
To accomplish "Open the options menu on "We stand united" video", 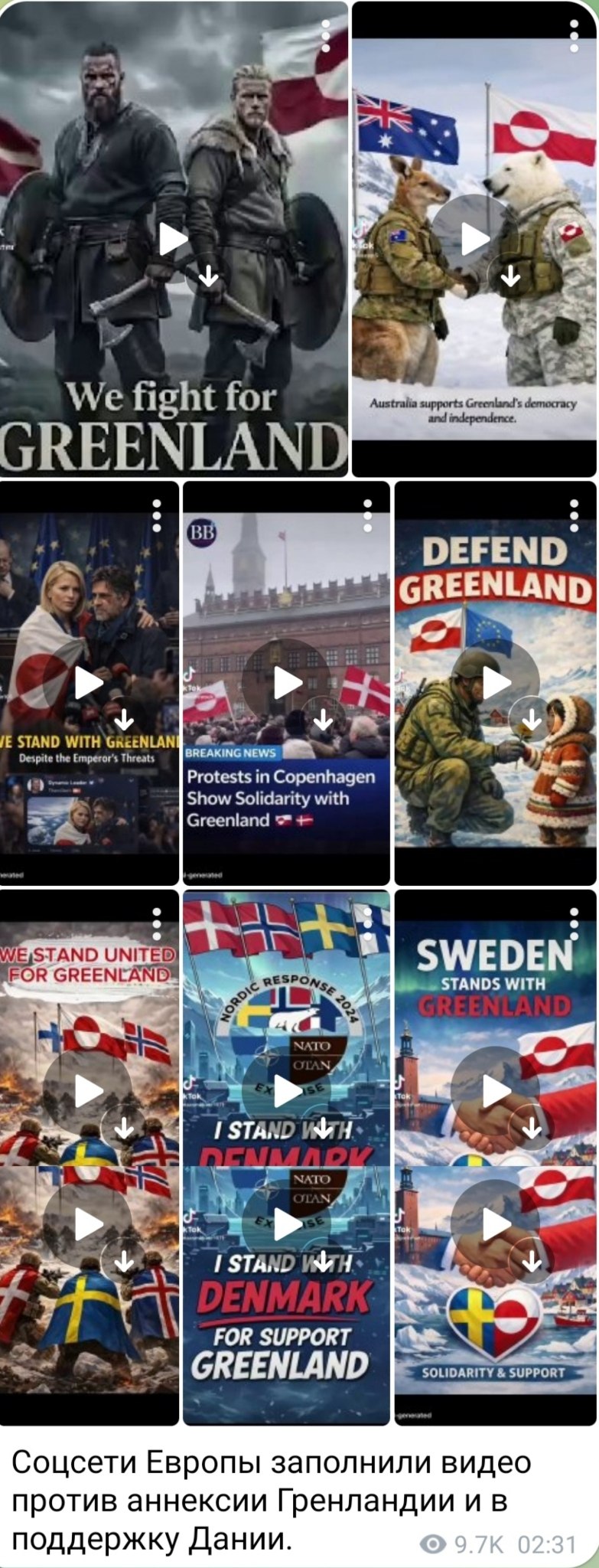I will pos(157,923).
